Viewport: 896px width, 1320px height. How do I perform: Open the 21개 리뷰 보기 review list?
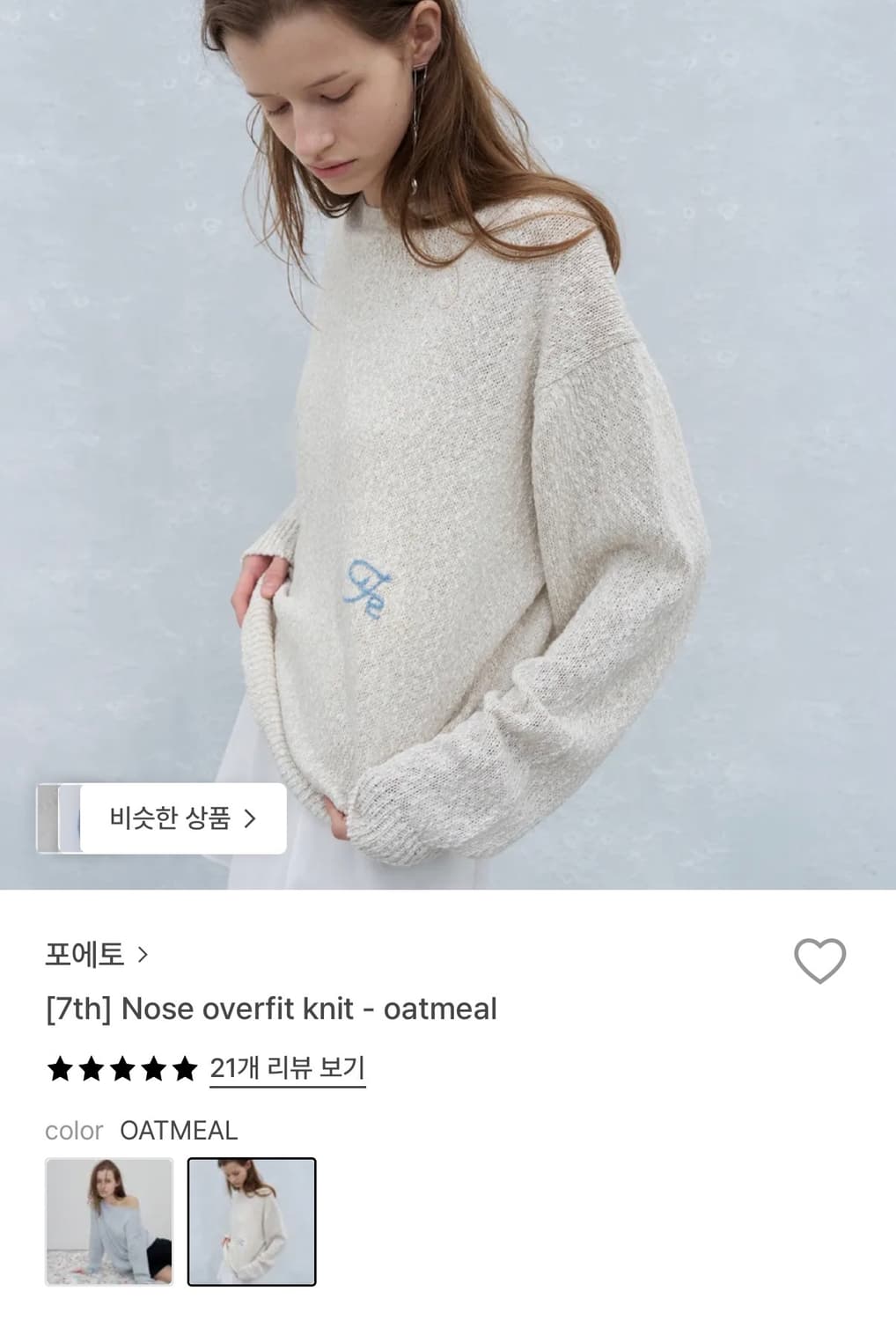tap(287, 1067)
